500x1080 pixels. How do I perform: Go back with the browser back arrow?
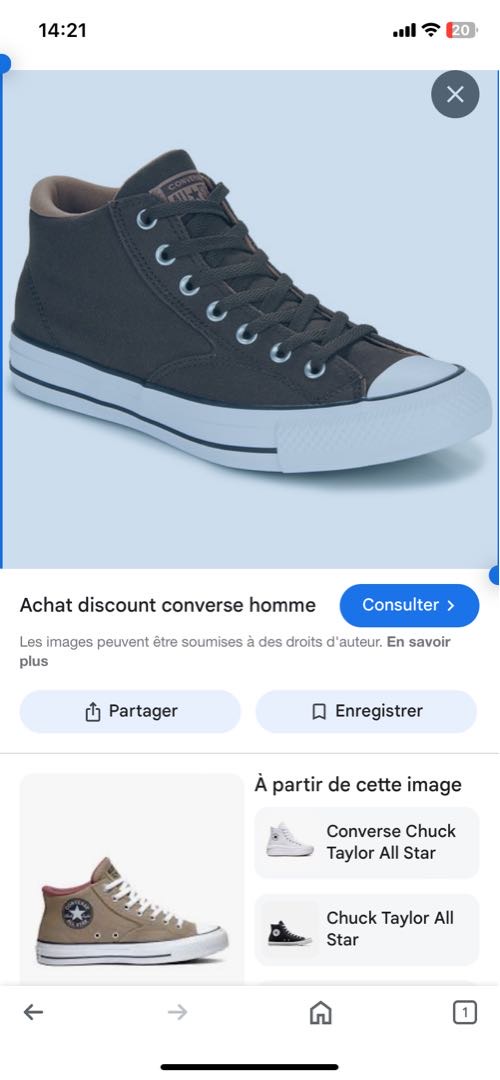click(x=33, y=1012)
